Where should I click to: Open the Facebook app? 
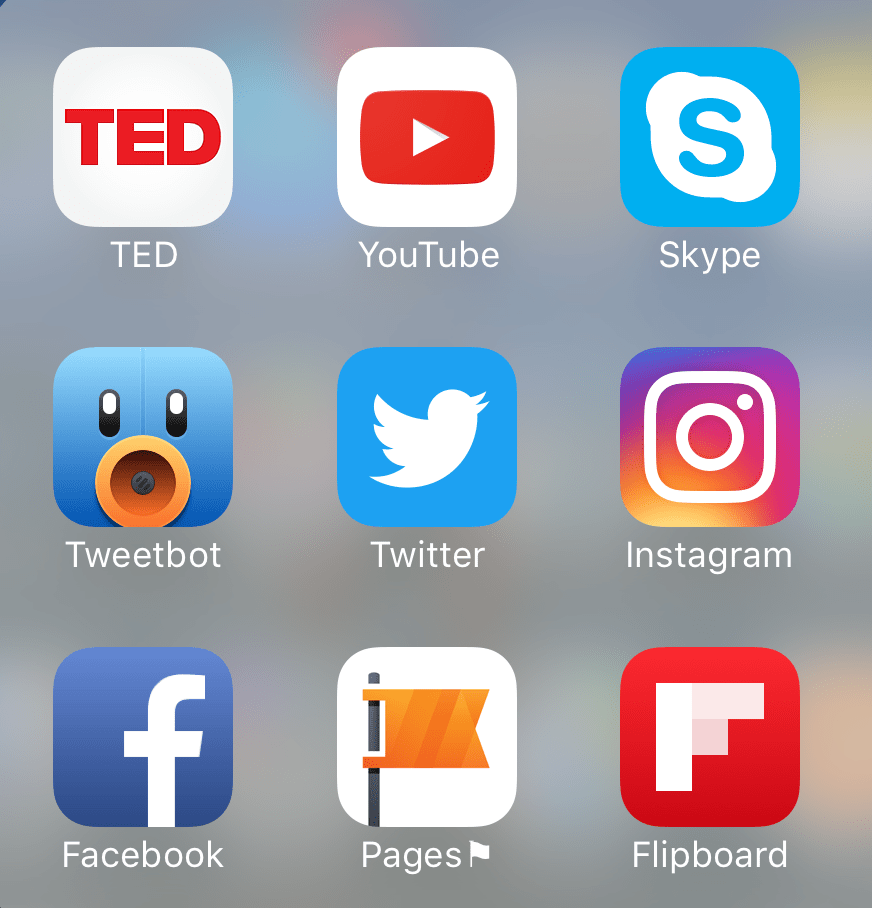143,737
